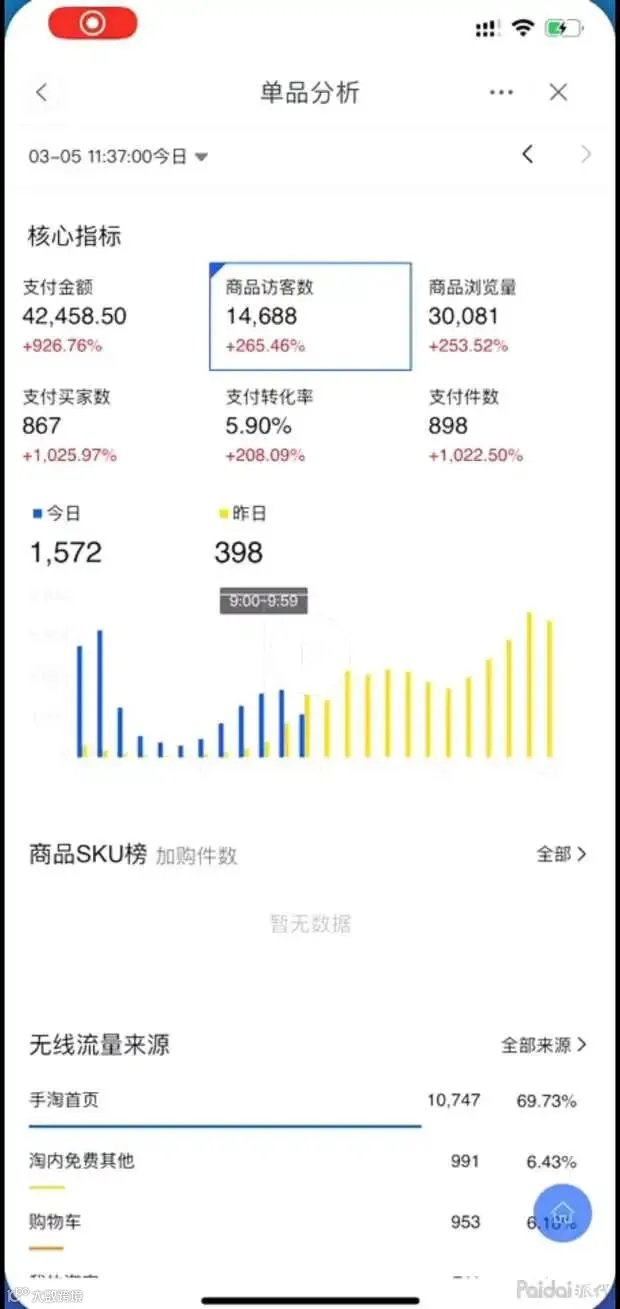Tap the floating blue home button

pyautogui.click(x=563, y=1213)
